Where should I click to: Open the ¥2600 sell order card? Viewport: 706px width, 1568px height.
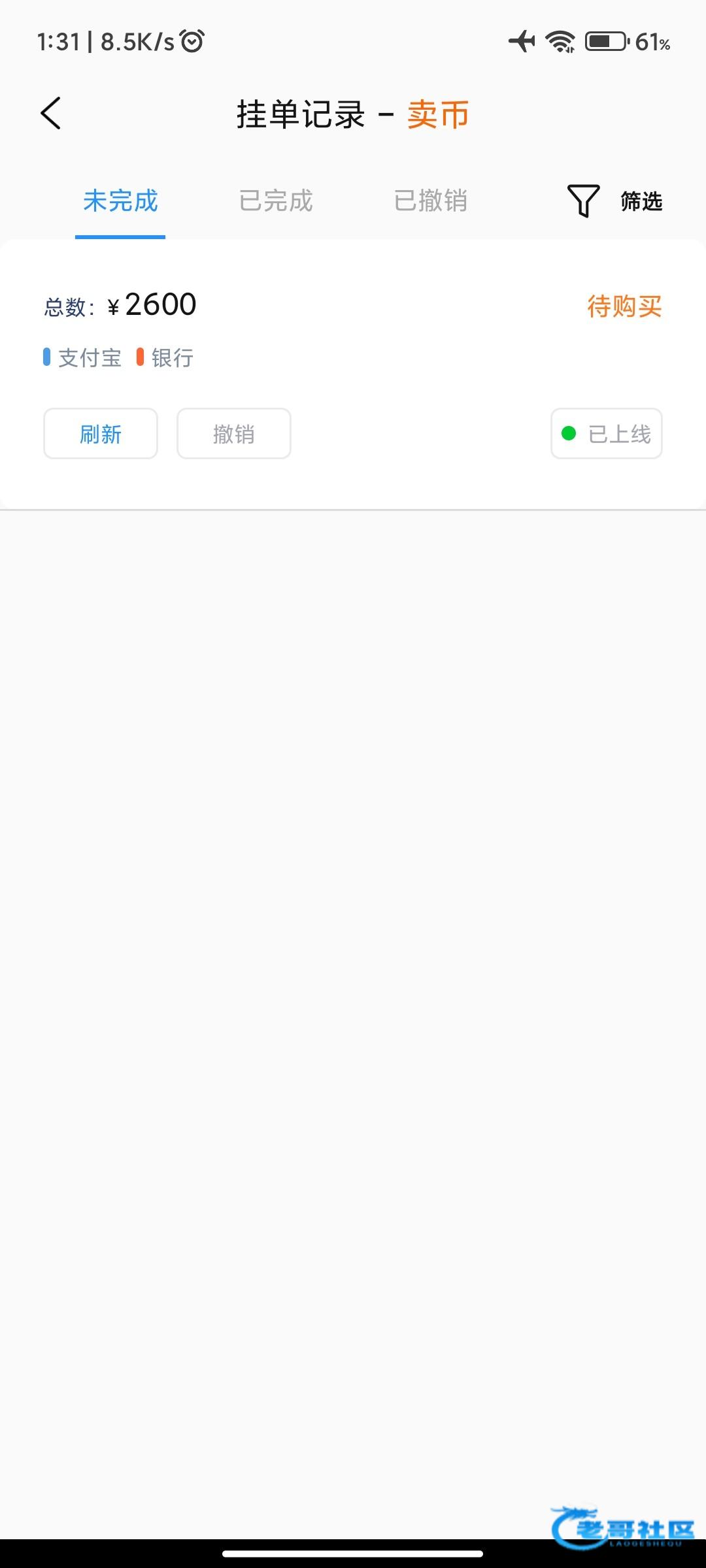coord(353,374)
